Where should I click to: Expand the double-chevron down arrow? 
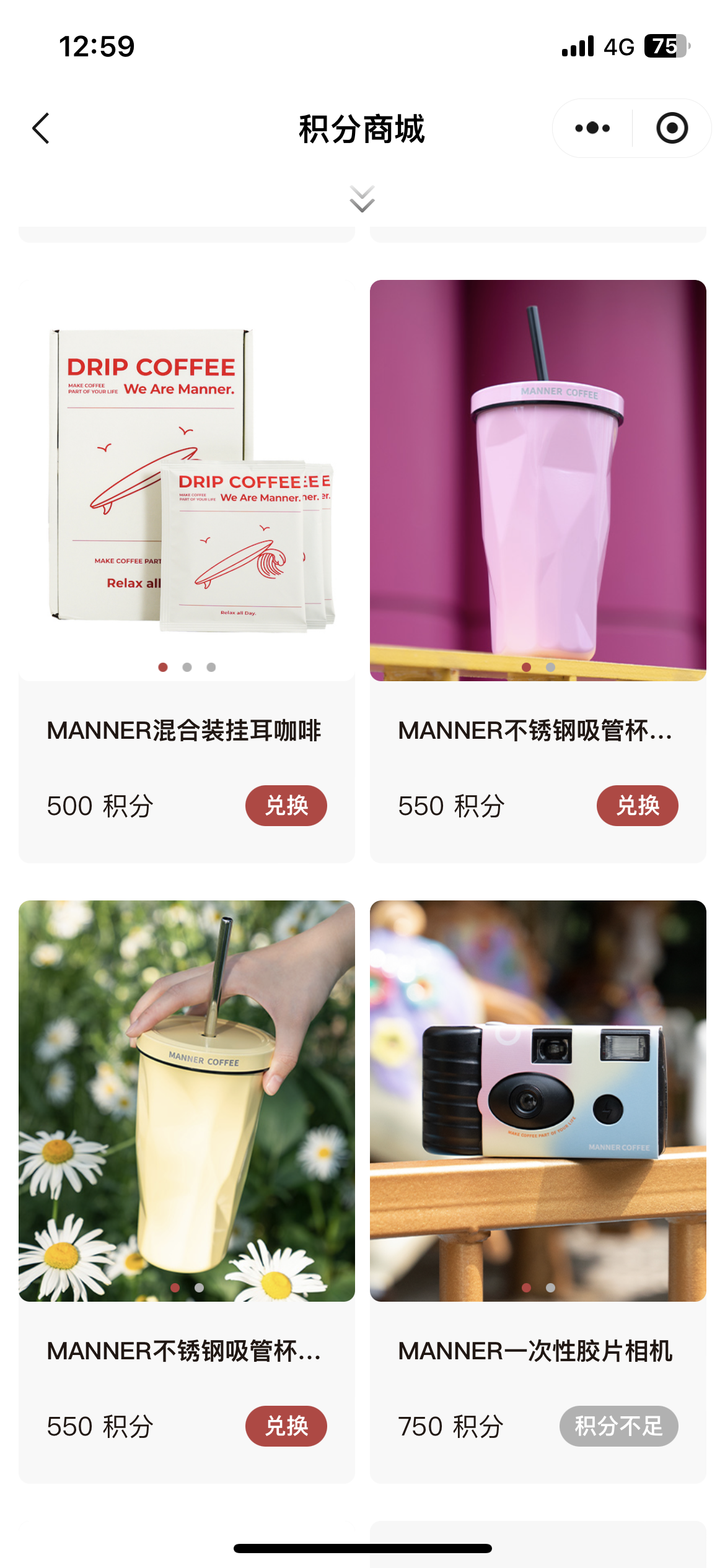coord(362,199)
